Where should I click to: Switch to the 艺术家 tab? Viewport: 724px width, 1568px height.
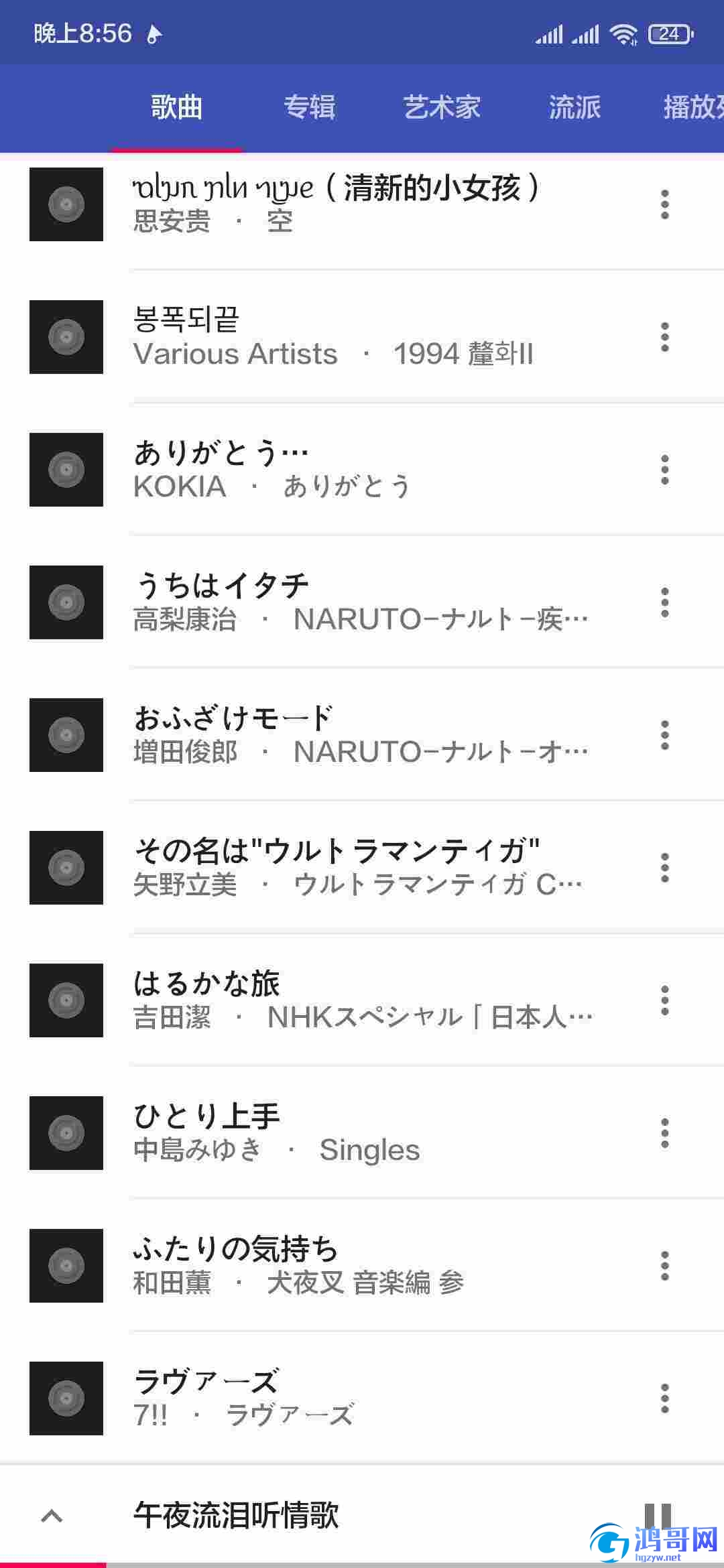tap(442, 107)
